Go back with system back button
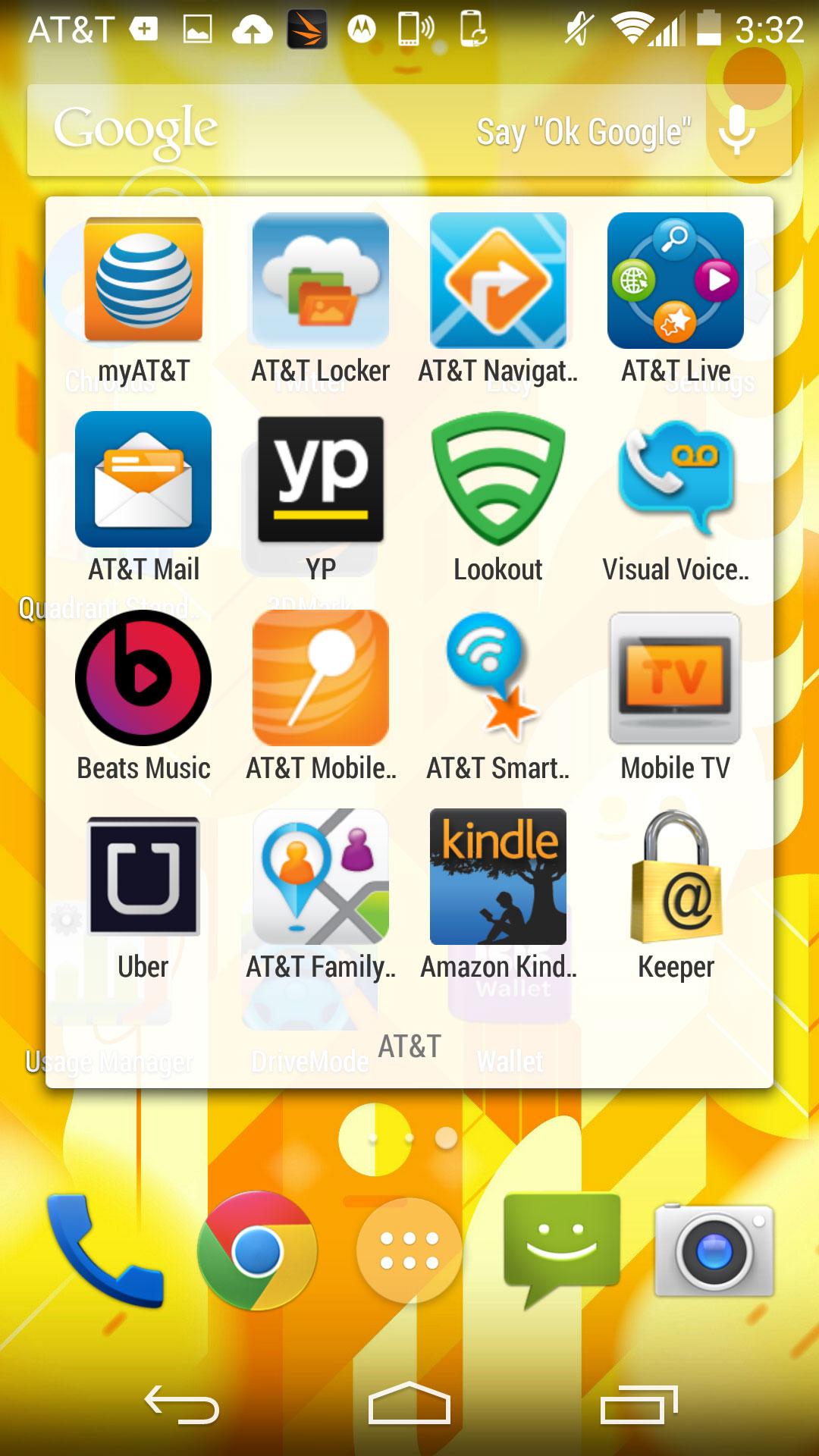Image resolution: width=819 pixels, height=1456 pixels. (x=182, y=1404)
